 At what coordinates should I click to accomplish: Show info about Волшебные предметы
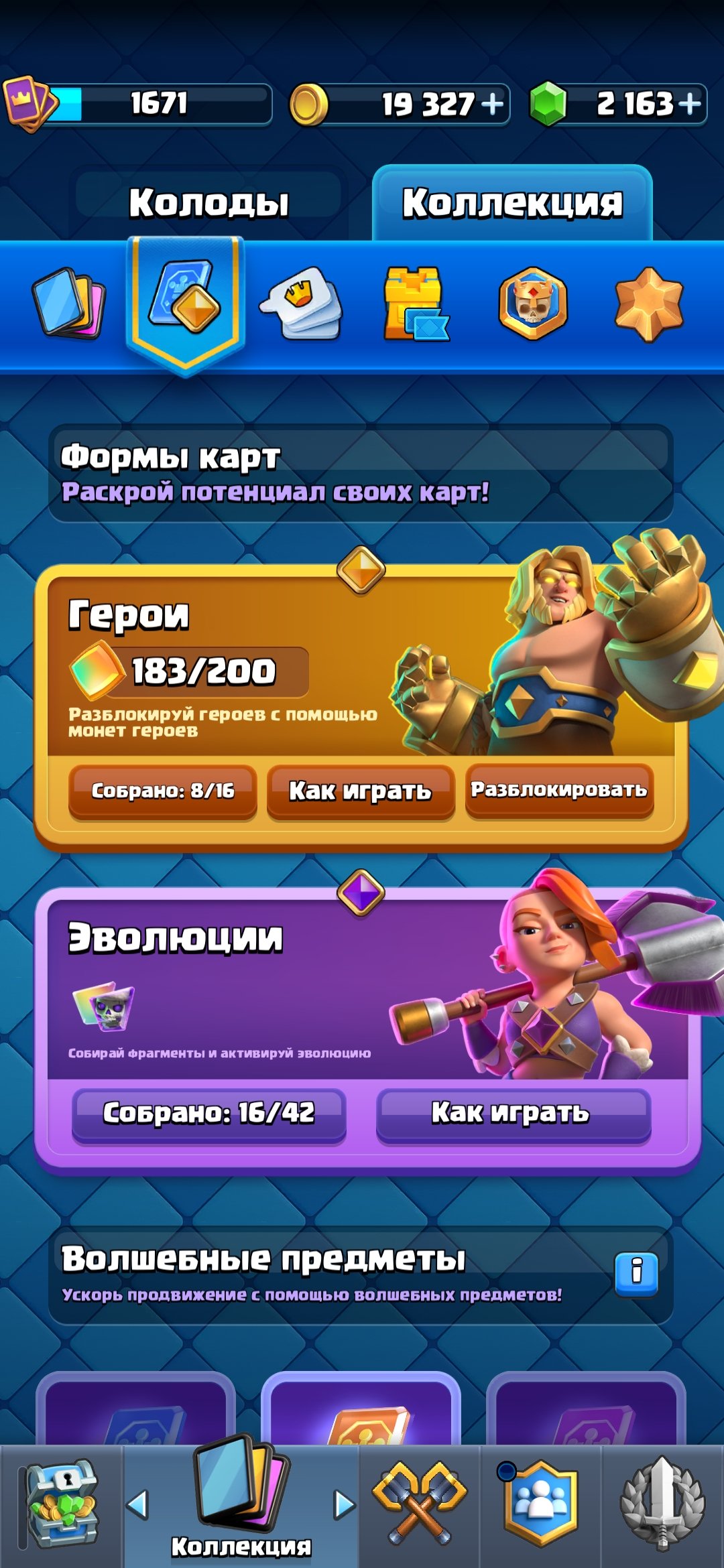(x=636, y=1274)
